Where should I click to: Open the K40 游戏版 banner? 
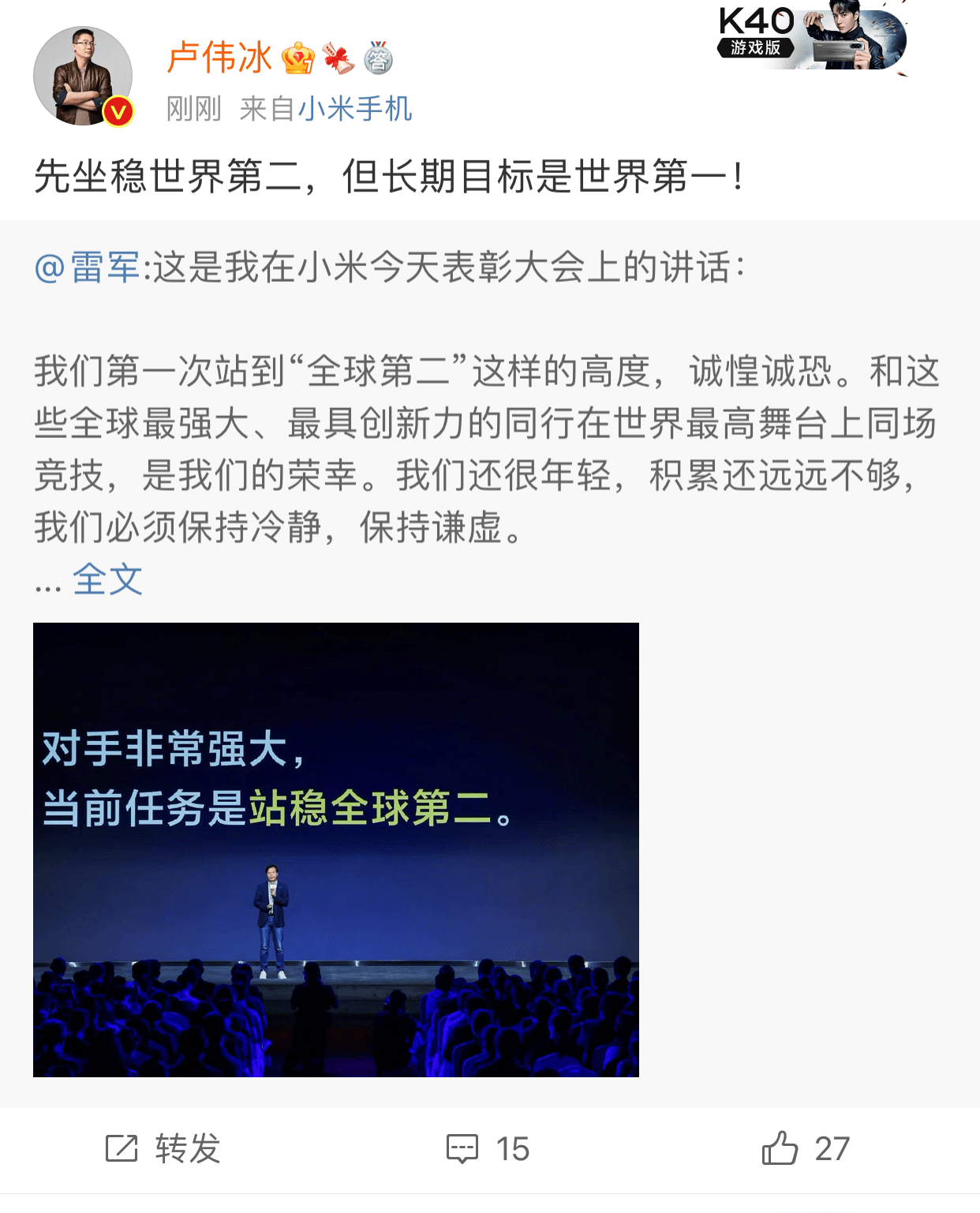click(x=813, y=37)
